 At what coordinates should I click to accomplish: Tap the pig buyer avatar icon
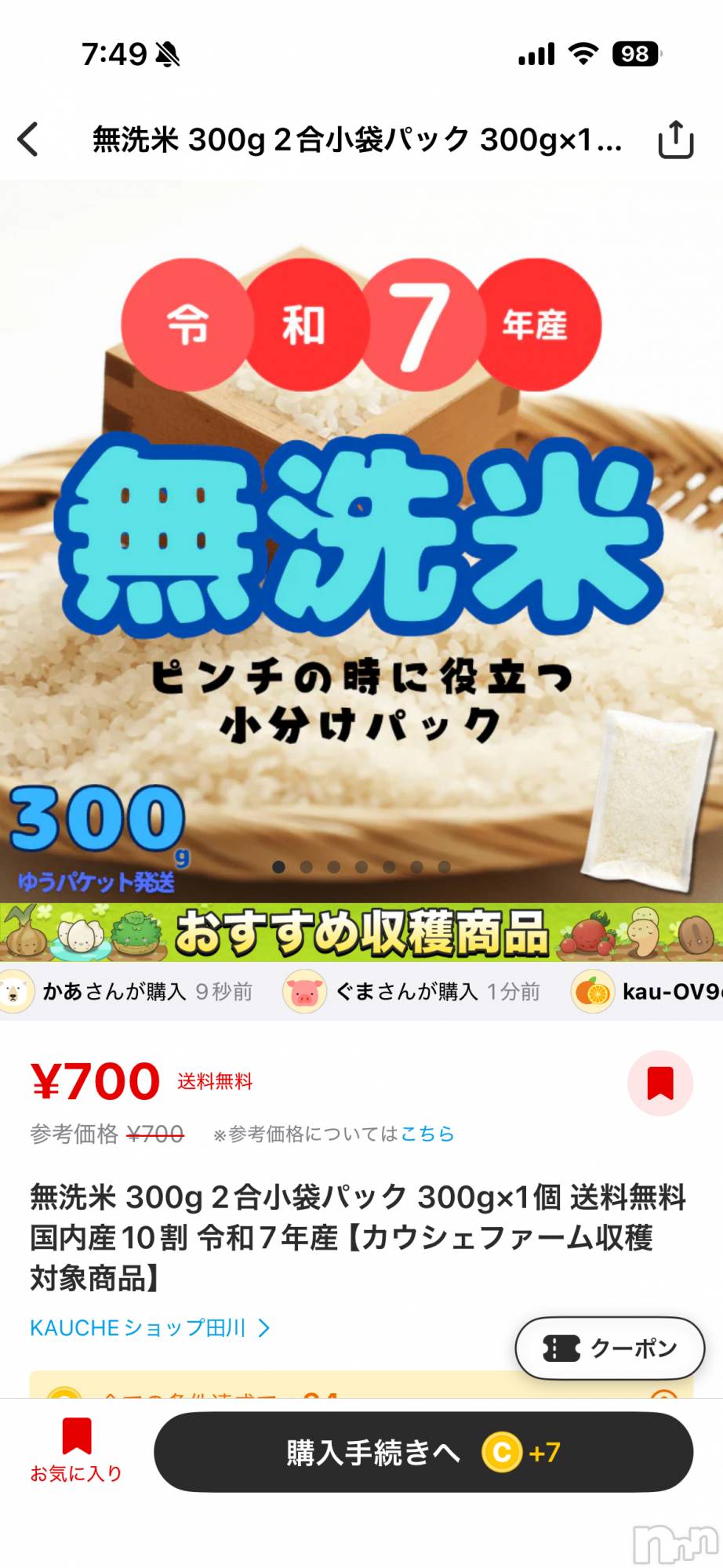pos(305,991)
